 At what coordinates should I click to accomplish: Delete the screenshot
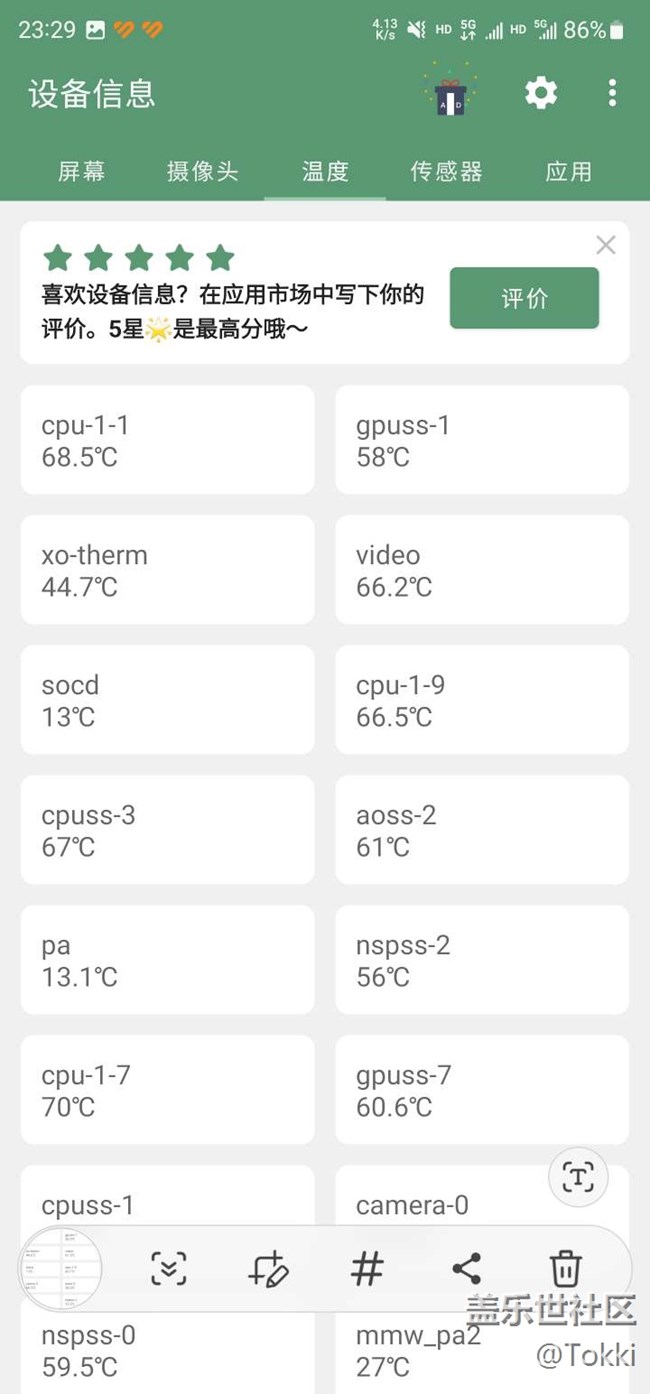pyautogui.click(x=565, y=1269)
